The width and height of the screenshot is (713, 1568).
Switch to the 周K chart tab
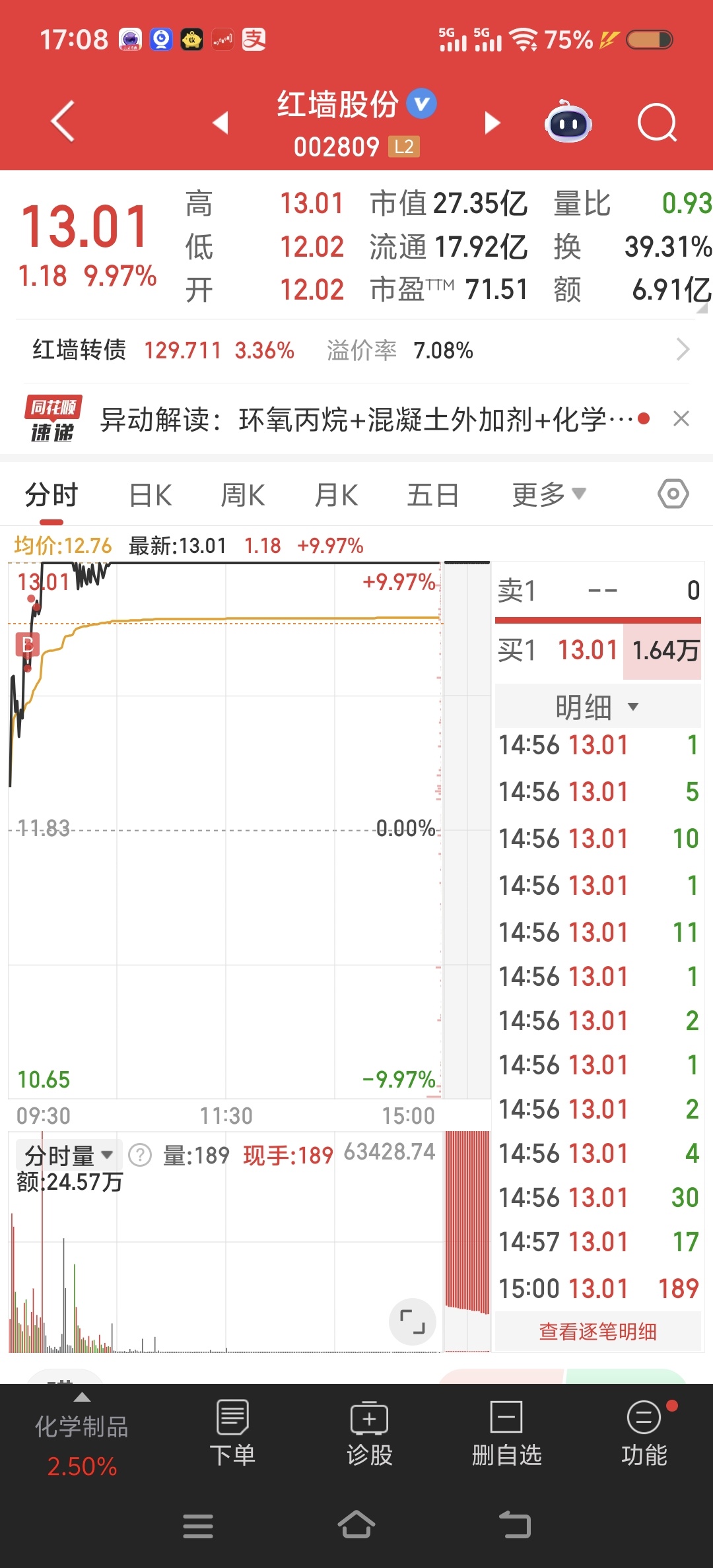tap(243, 495)
